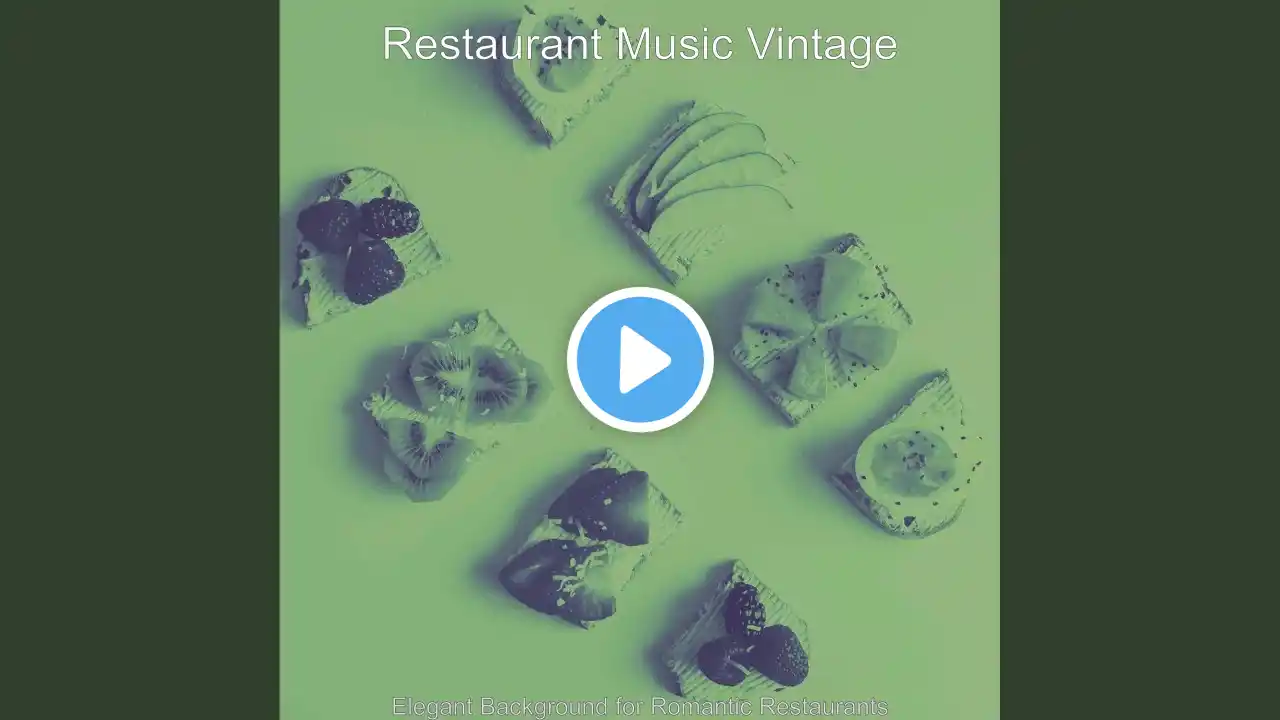Play the Restaurant Music Vintage video

[640, 360]
